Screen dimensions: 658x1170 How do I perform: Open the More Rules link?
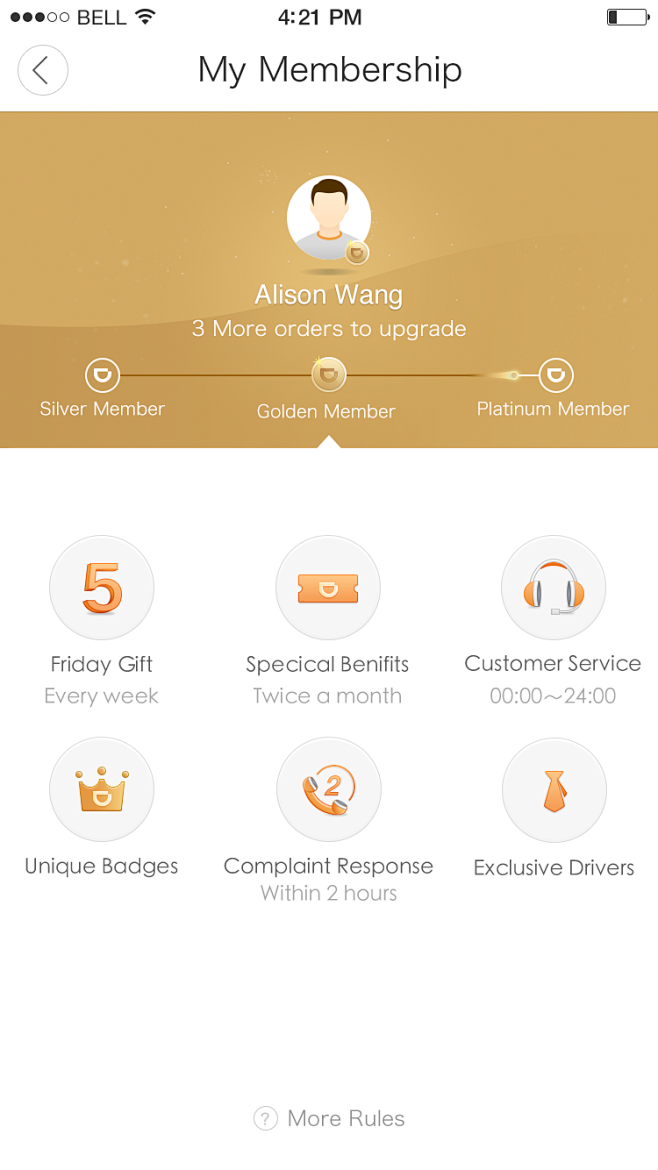330,1118
